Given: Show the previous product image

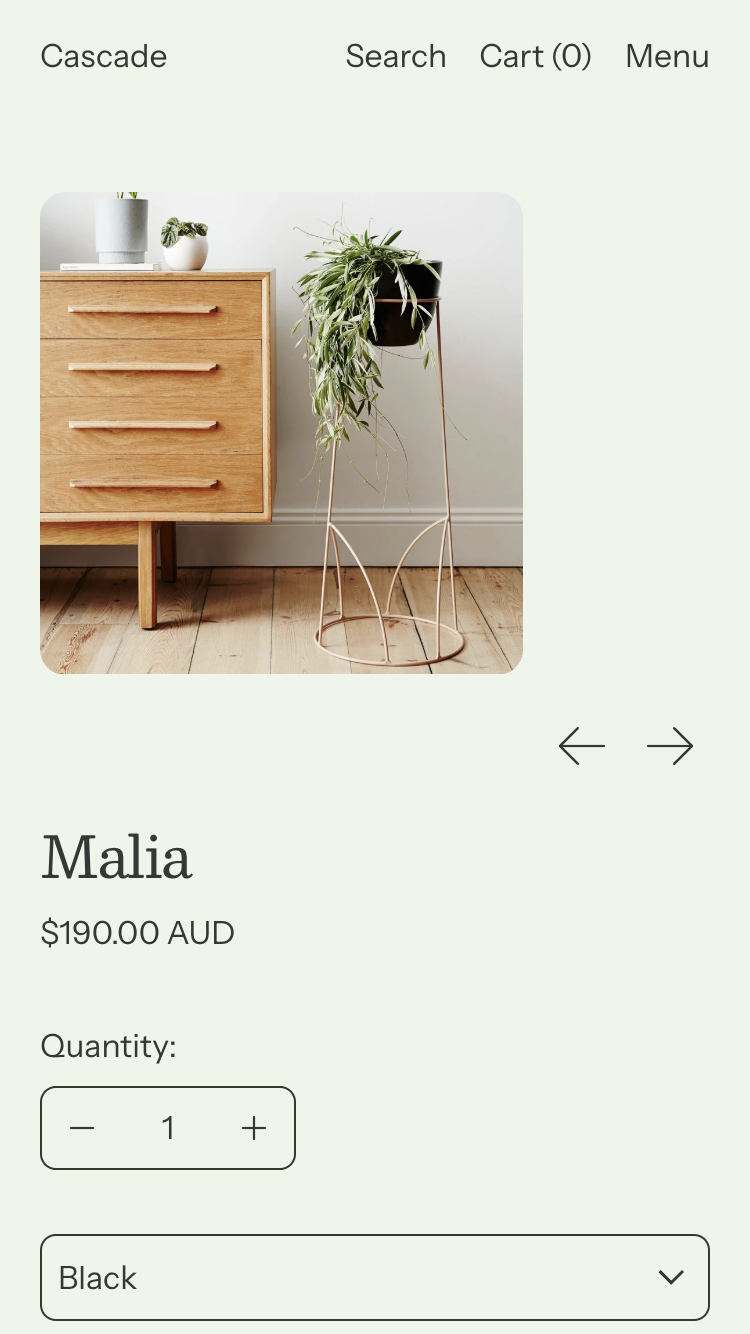Looking at the screenshot, I should point(582,746).
